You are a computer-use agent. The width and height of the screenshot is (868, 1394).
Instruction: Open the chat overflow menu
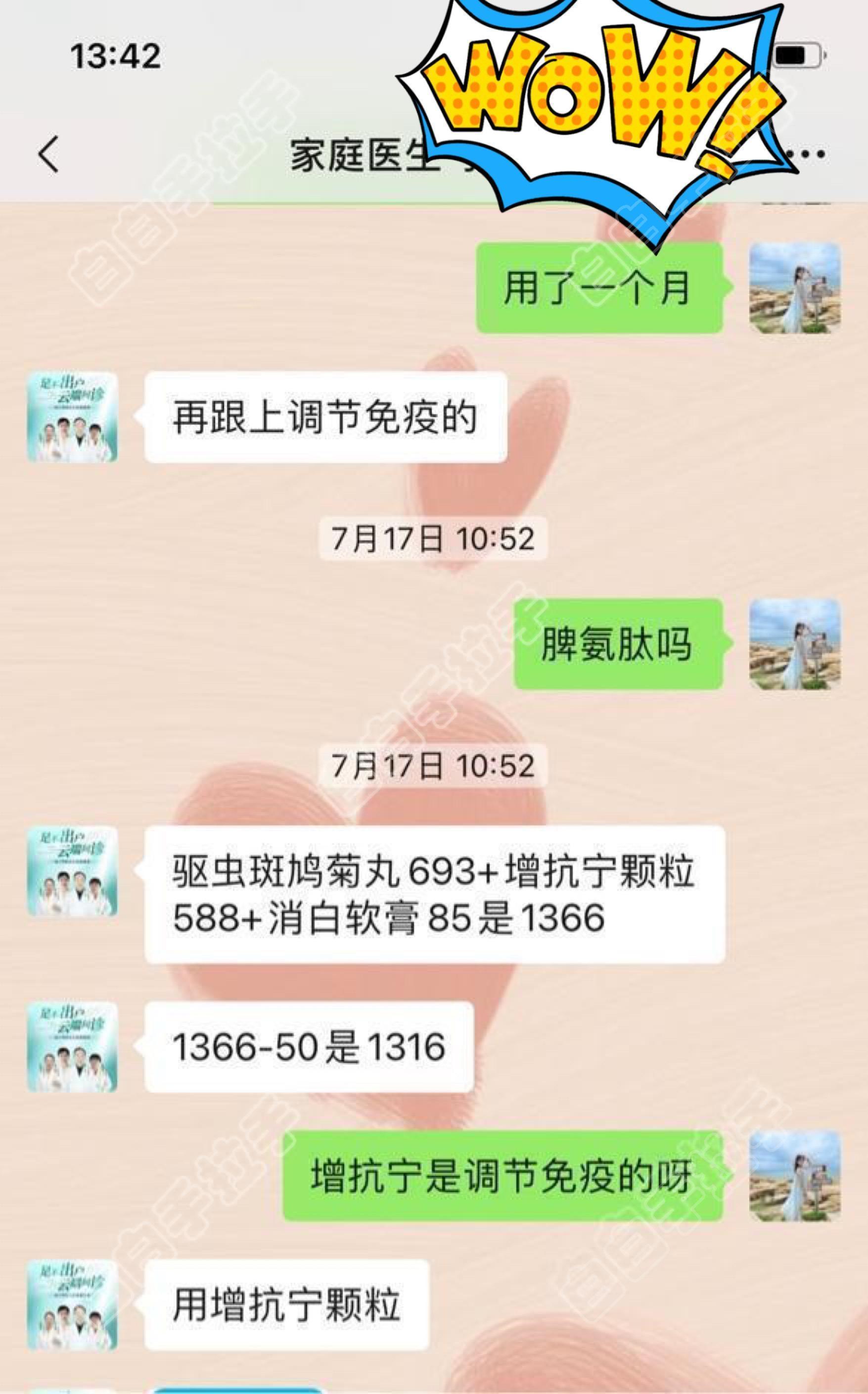[808, 154]
